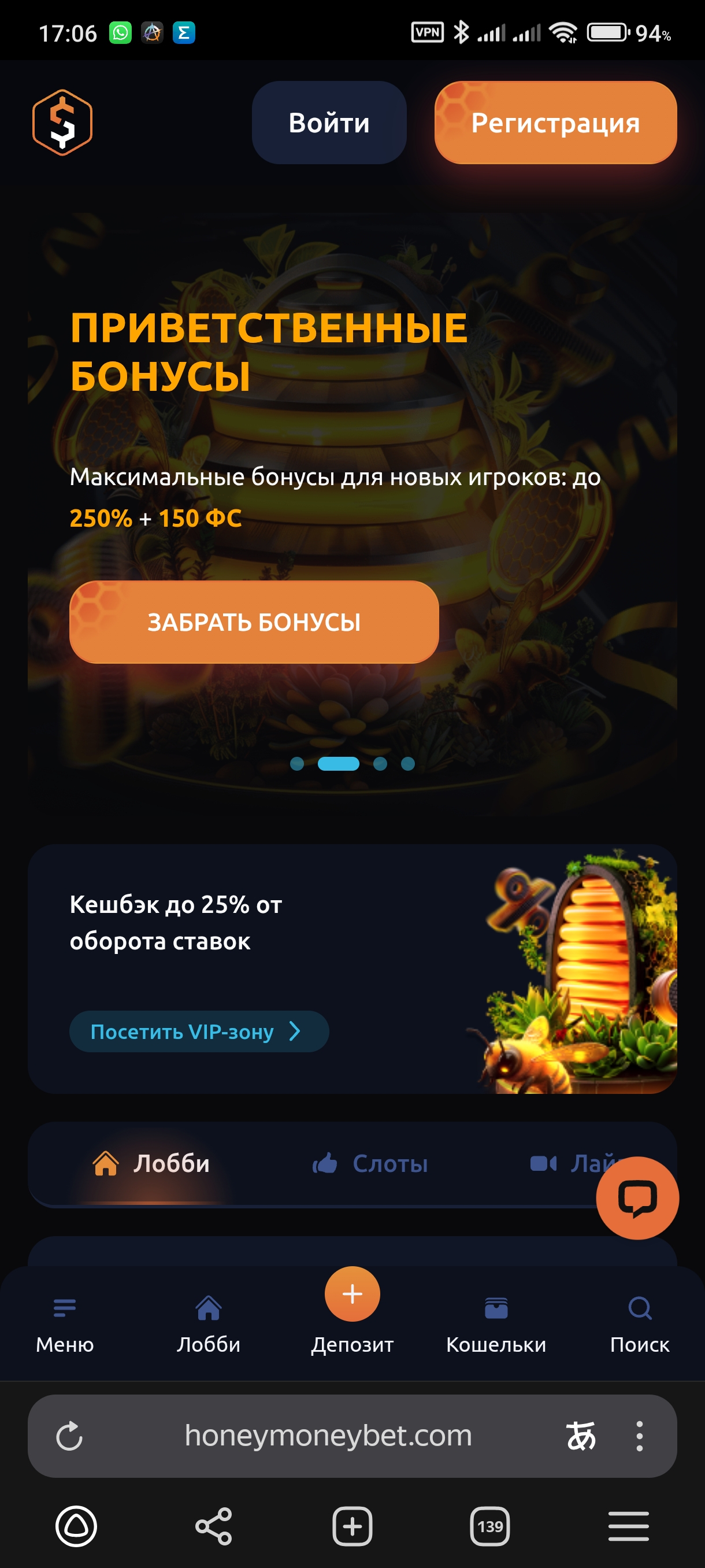Claim bonuses via ЗАБРАТЬ БОНУСЫ
The width and height of the screenshot is (705, 1568).
click(x=254, y=622)
